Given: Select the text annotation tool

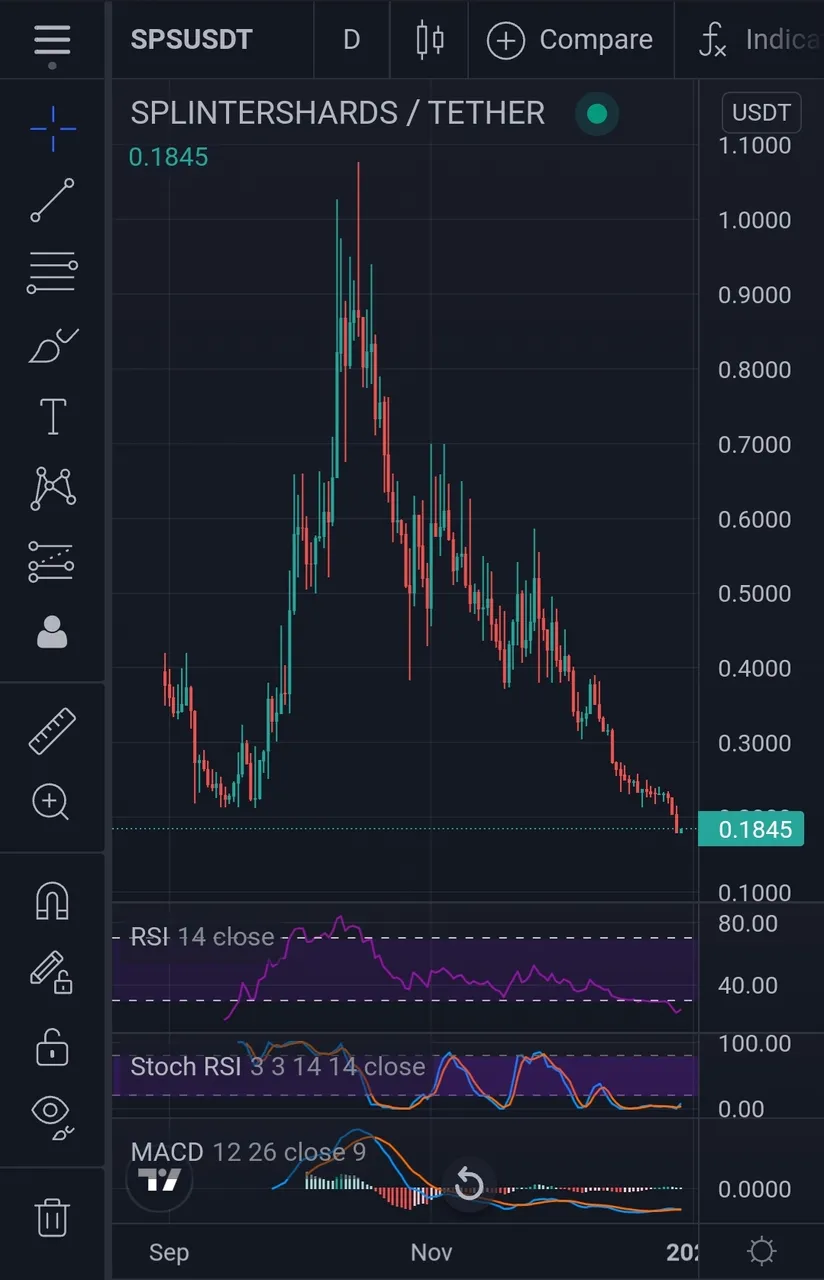Looking at the screenshot, I should point(52,416).
